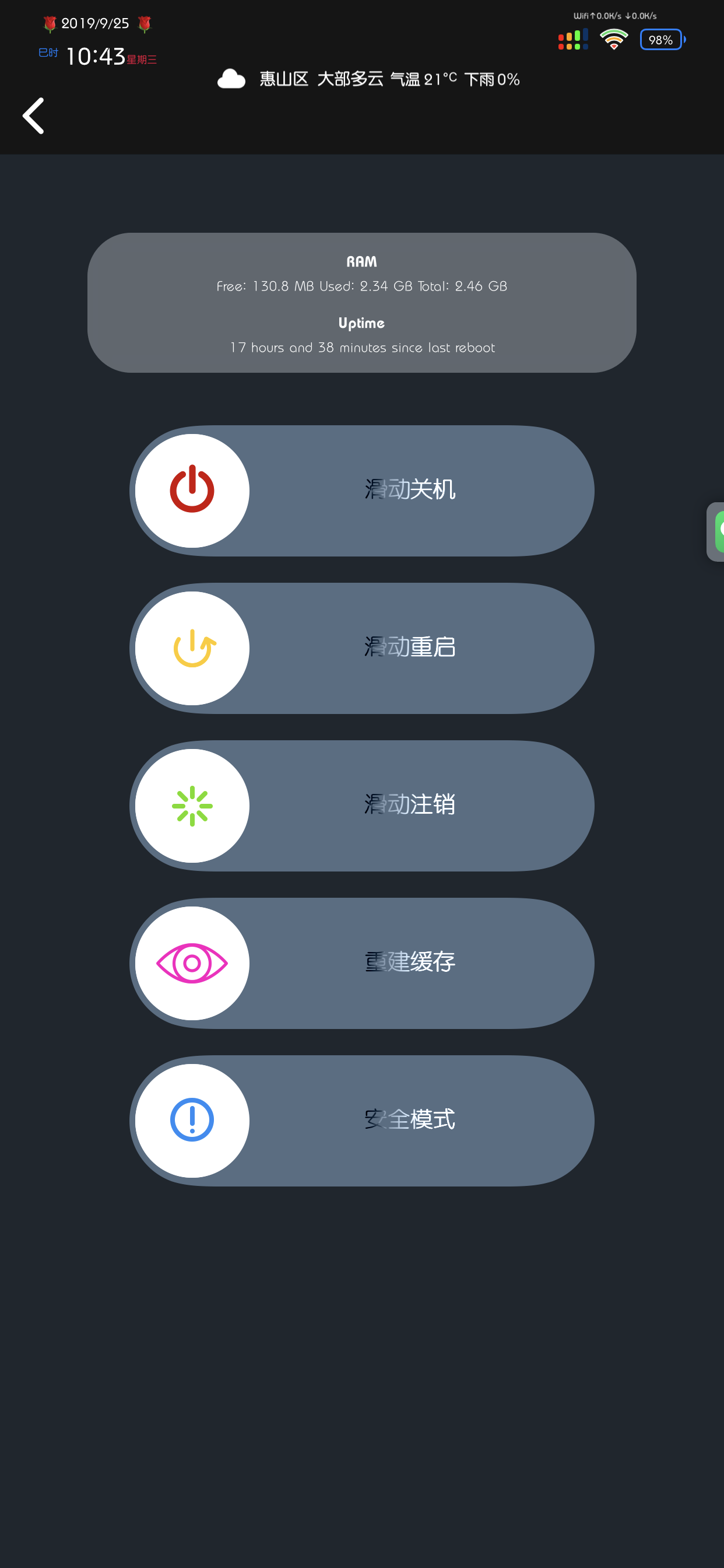Tap the 98% battery indicator
Viewport: 724px width, 1568px height.
click(661, 39)
